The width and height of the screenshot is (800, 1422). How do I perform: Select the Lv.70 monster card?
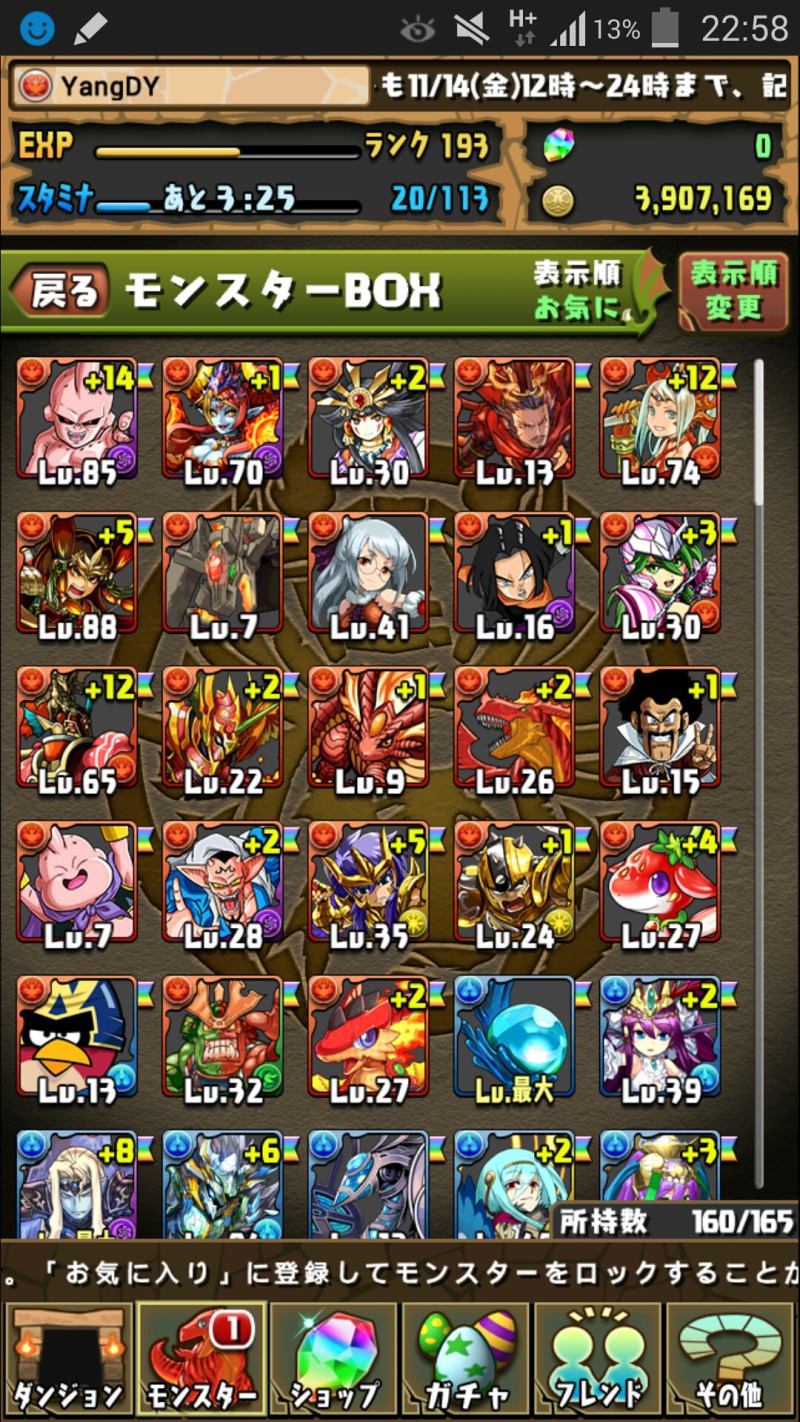point(223,420)
